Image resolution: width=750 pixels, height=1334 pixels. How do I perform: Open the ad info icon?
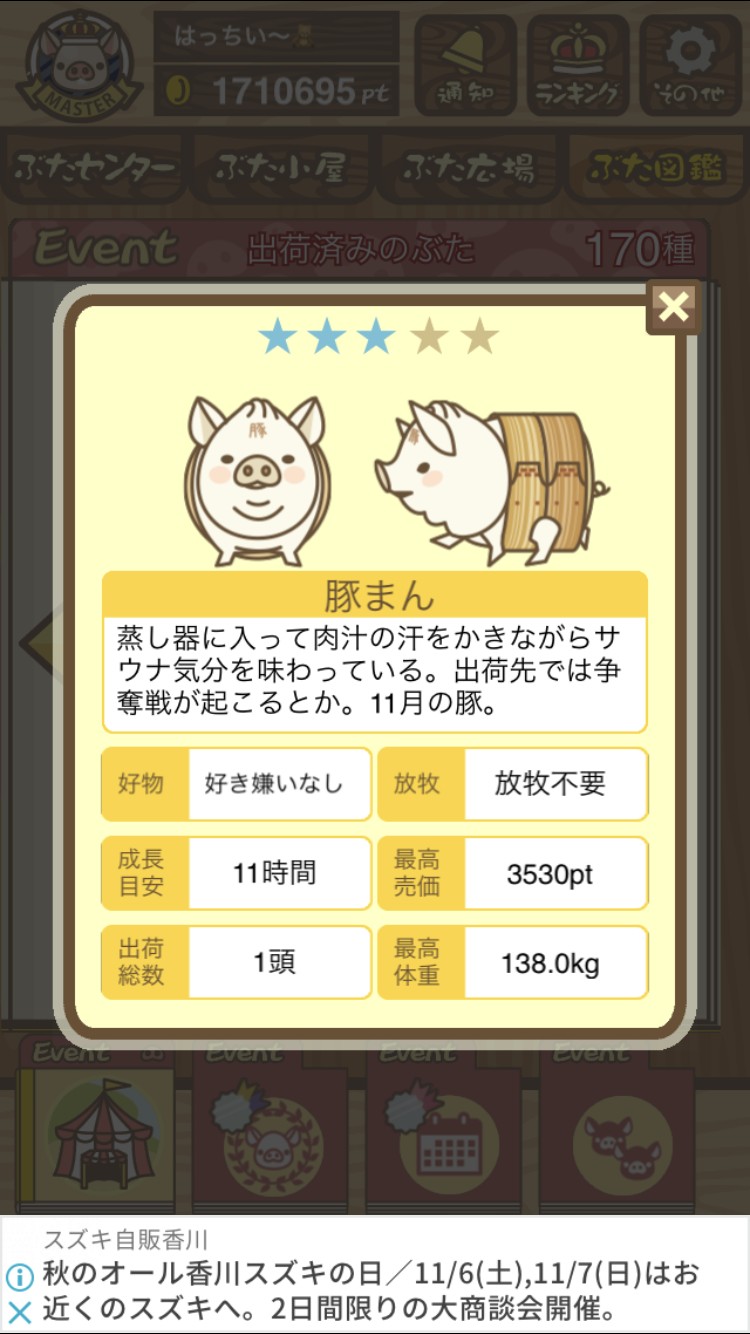click(19, 1277)
